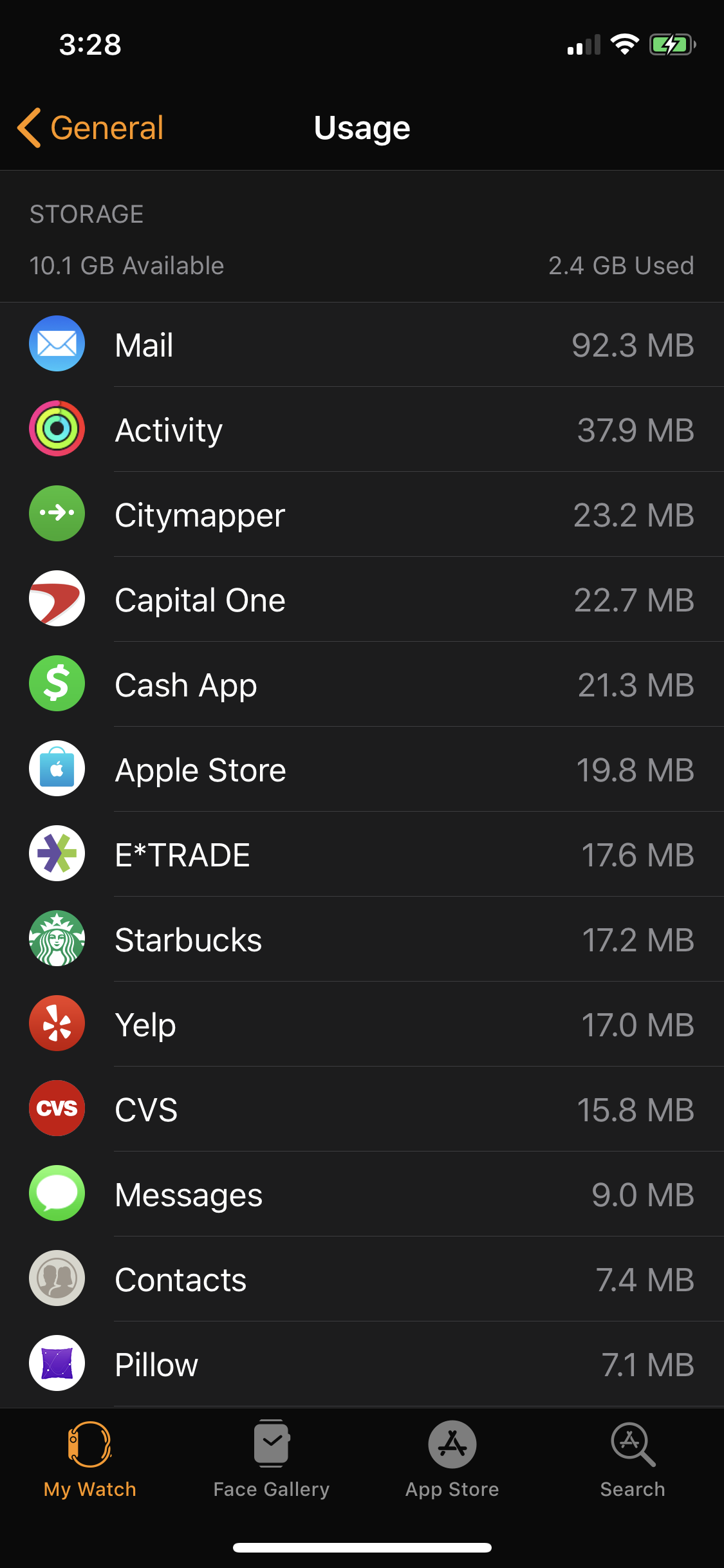Switch to the App Store tab
The height and width of the screenshot is (1568, 724).
pos(452,1460)
